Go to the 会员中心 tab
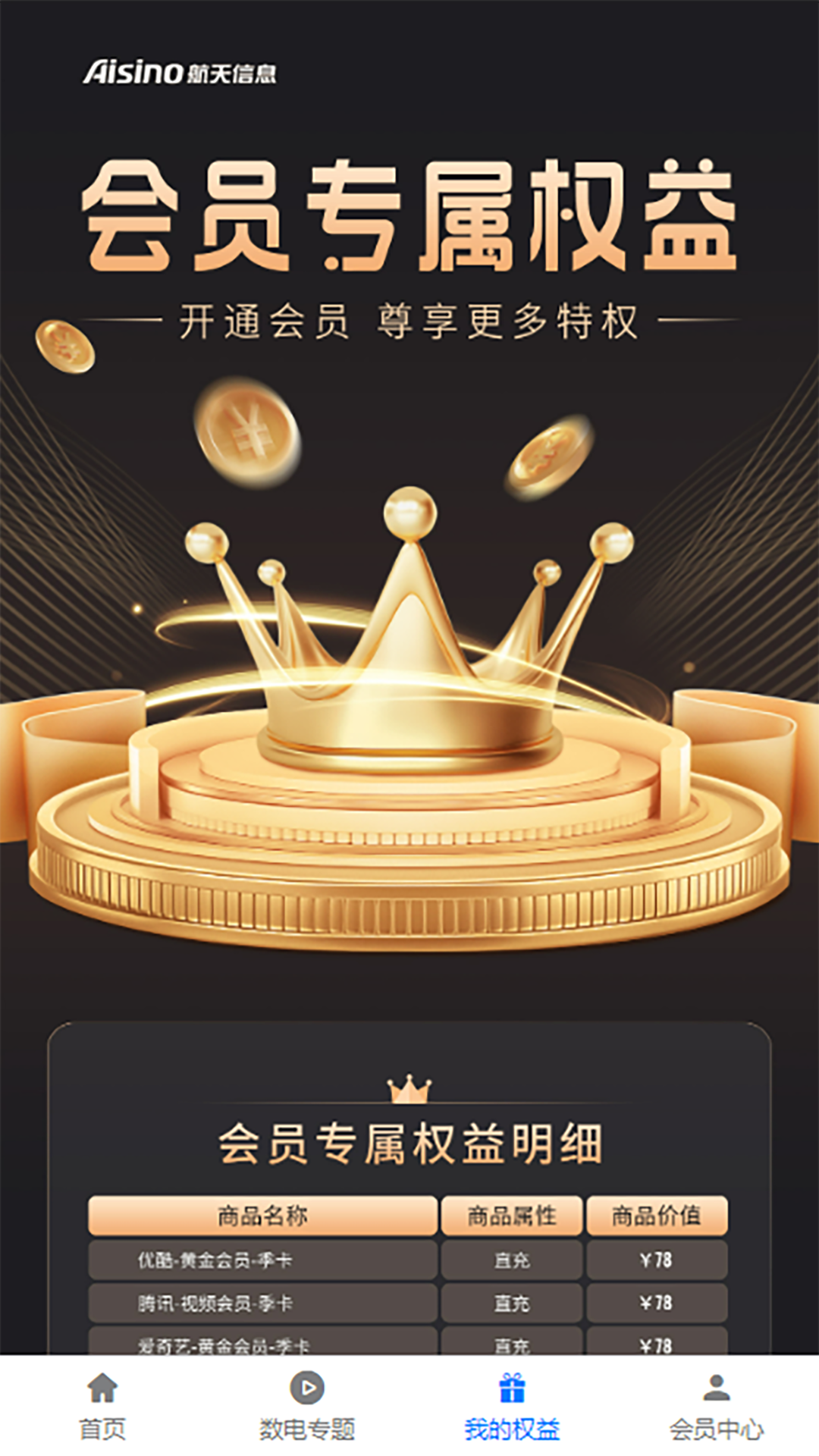The image size is (819, 1456). (716, 1406)
